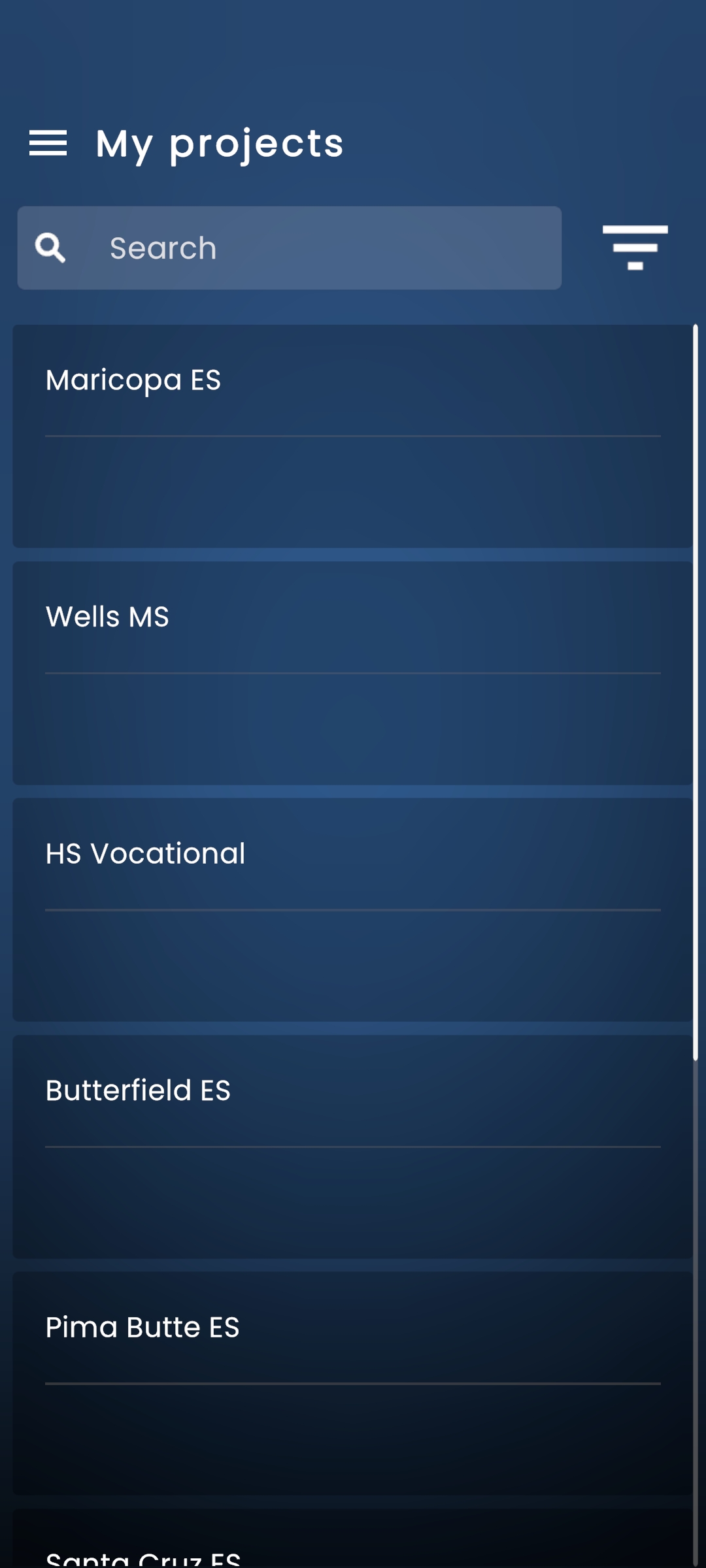Tap the Search projects field
This screenshot has height=1568, width=706.
click(x=289, y=248)
